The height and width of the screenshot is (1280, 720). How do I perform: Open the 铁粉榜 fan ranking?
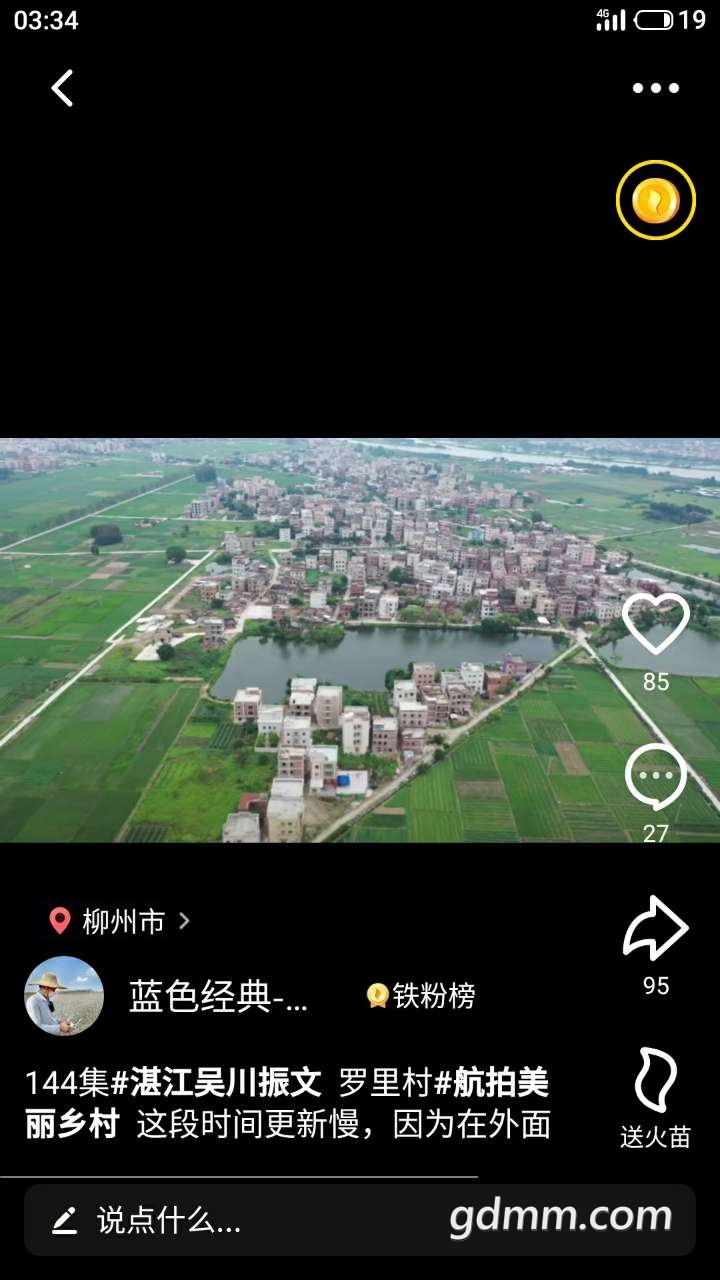click(421, 996)
